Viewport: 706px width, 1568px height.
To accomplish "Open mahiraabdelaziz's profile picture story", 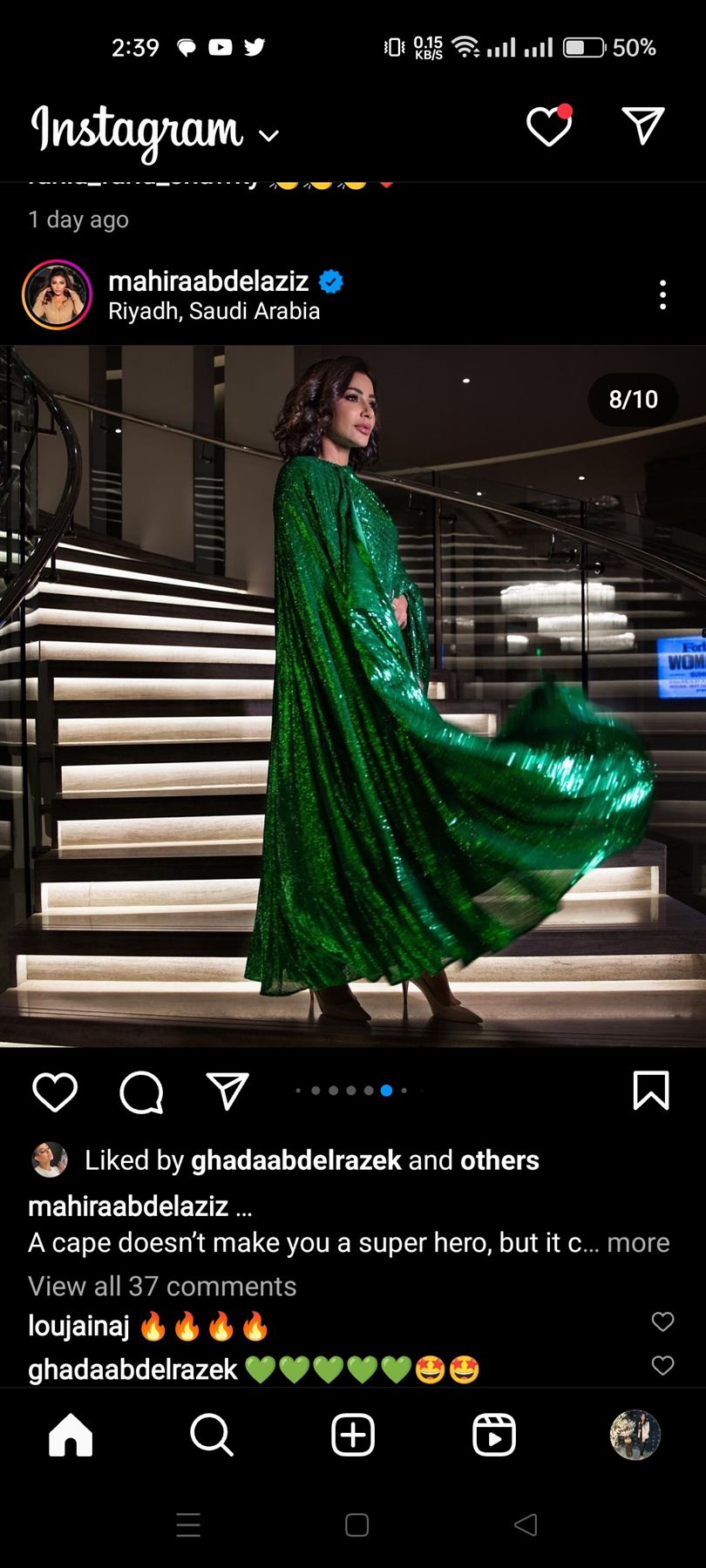I will click(x=57, y=295).
